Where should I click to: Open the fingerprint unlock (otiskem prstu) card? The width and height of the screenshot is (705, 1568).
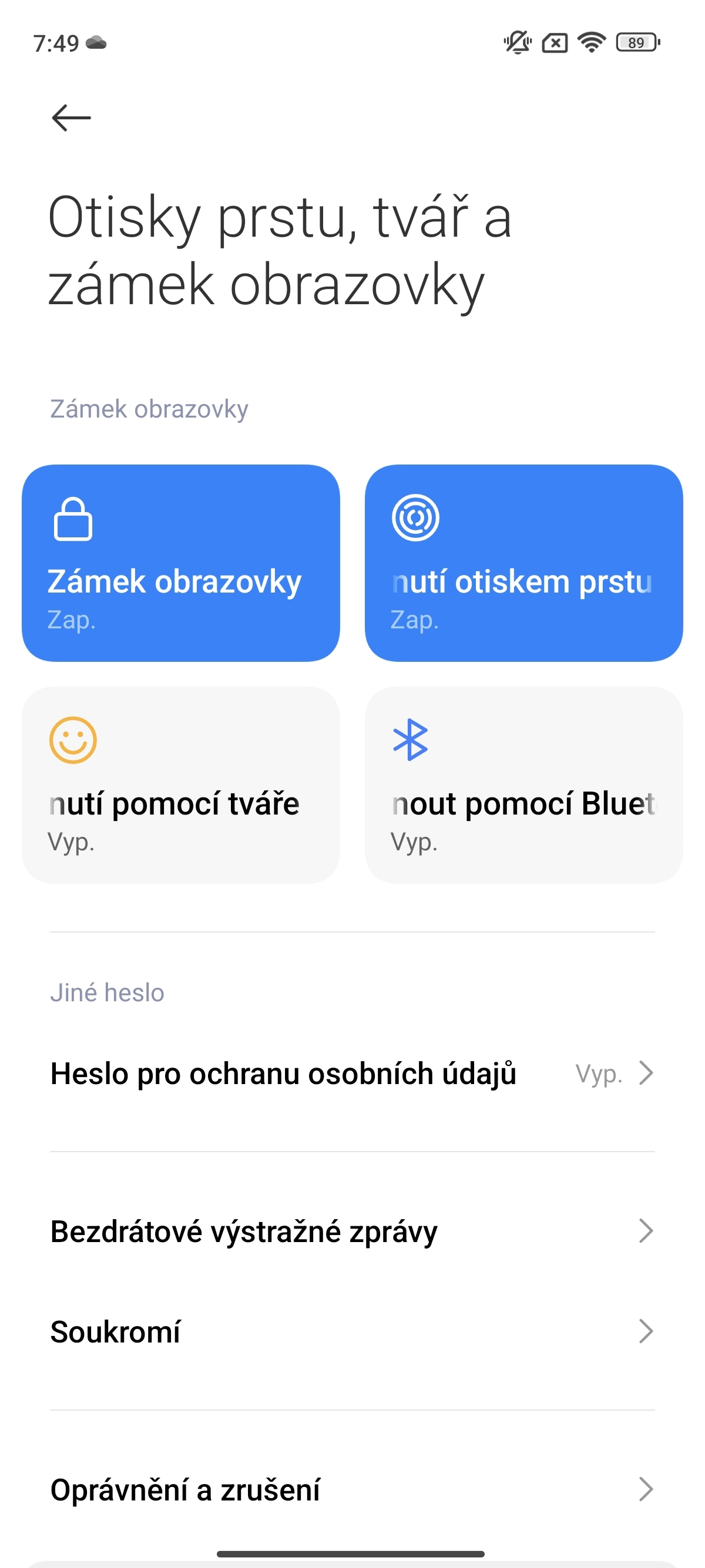[523, 563]
